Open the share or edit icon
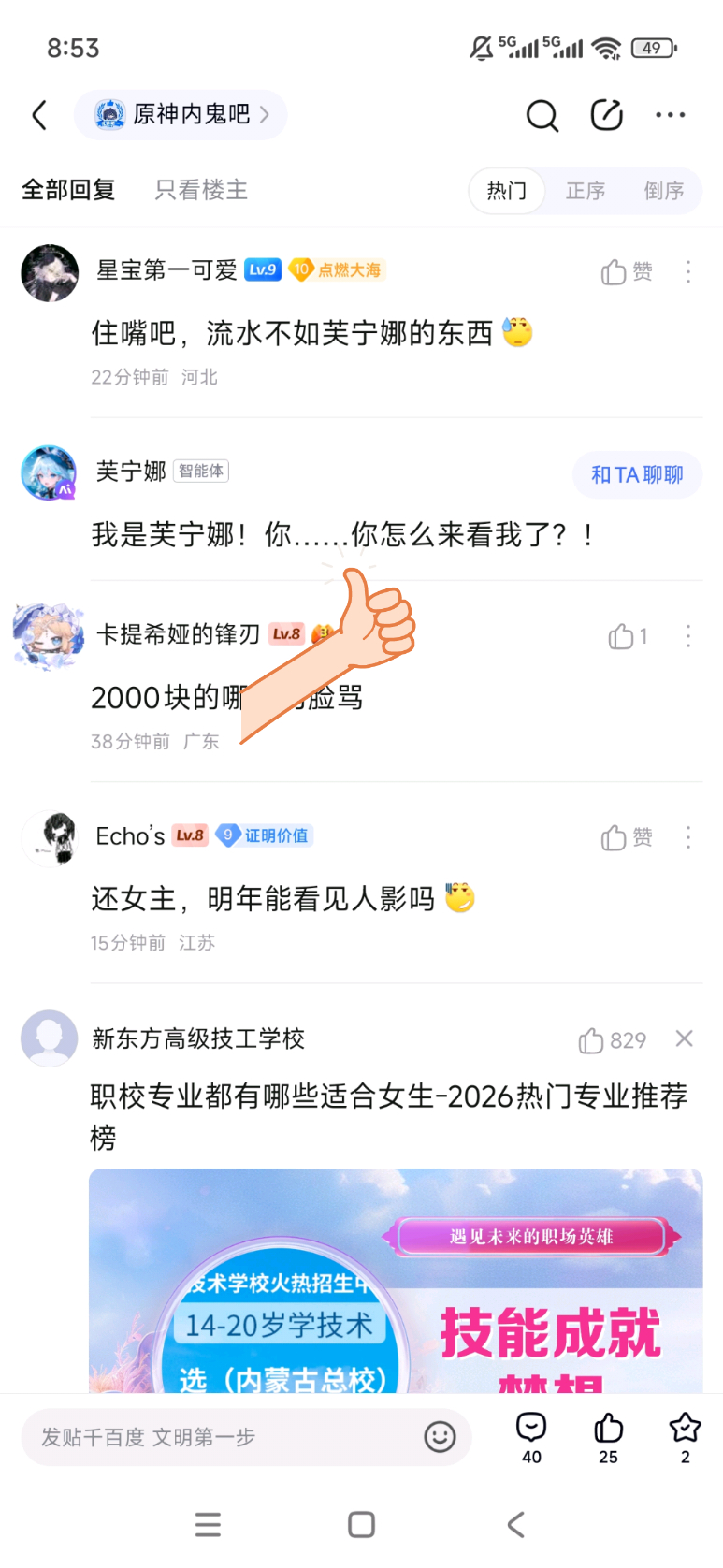723x1568 pixels. point(606,115)
